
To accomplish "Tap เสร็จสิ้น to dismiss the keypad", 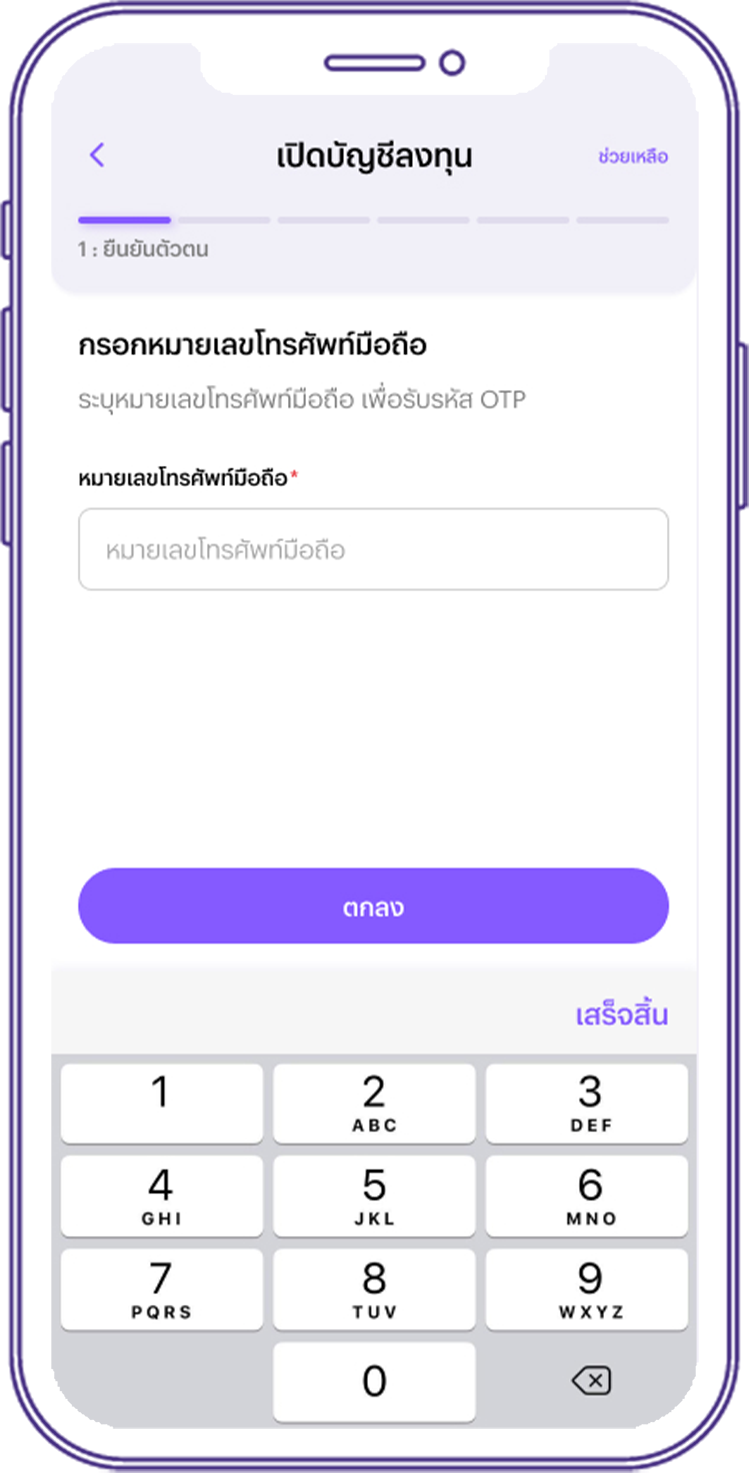I will pyautogui.click(x=621, y=1015).
